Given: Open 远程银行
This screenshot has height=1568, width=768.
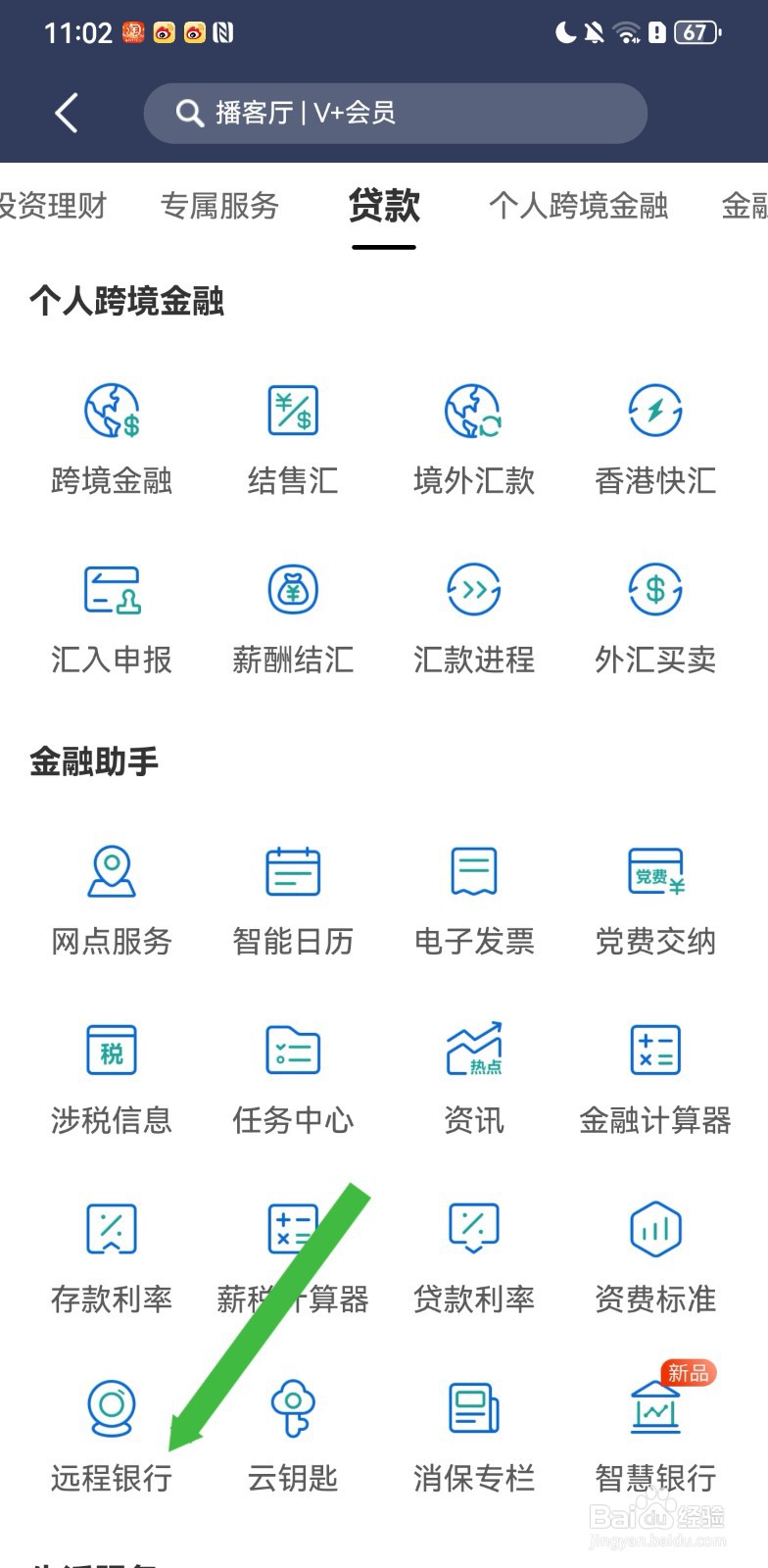Looking at the screenshot, I should click(x=112, y=1438).
